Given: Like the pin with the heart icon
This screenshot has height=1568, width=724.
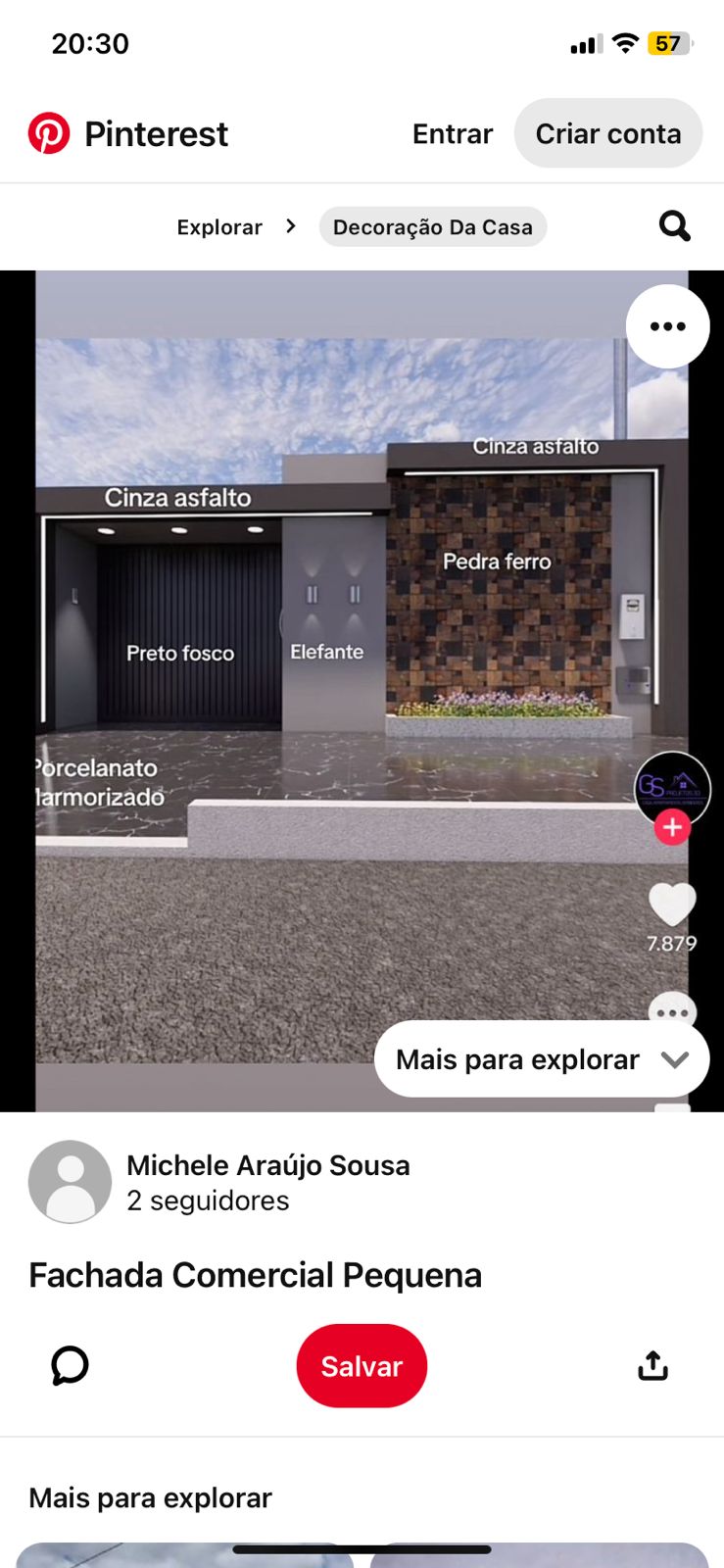Looking at the screenshot, I should 672,903.
